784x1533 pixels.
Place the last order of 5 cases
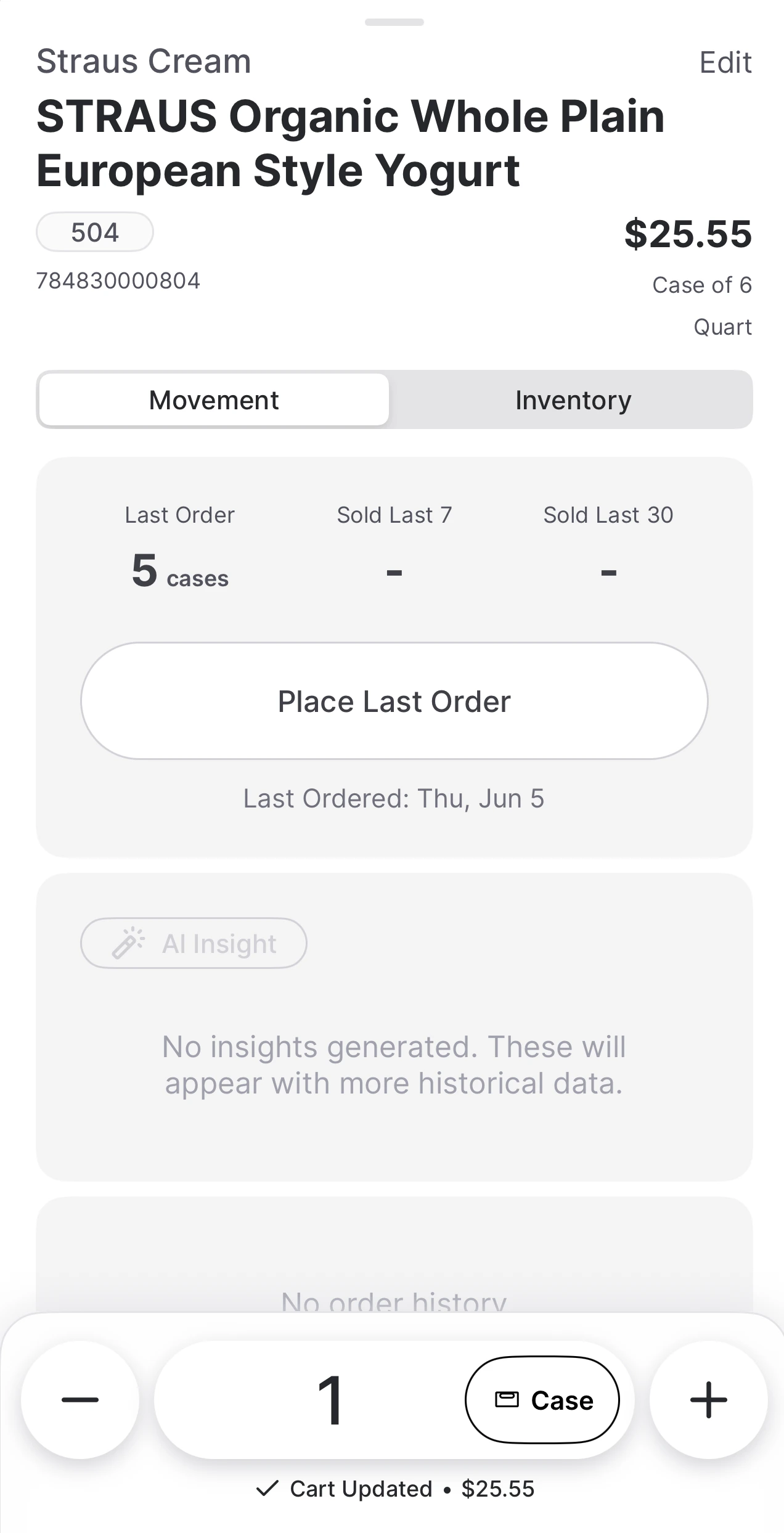coord(394,701)
